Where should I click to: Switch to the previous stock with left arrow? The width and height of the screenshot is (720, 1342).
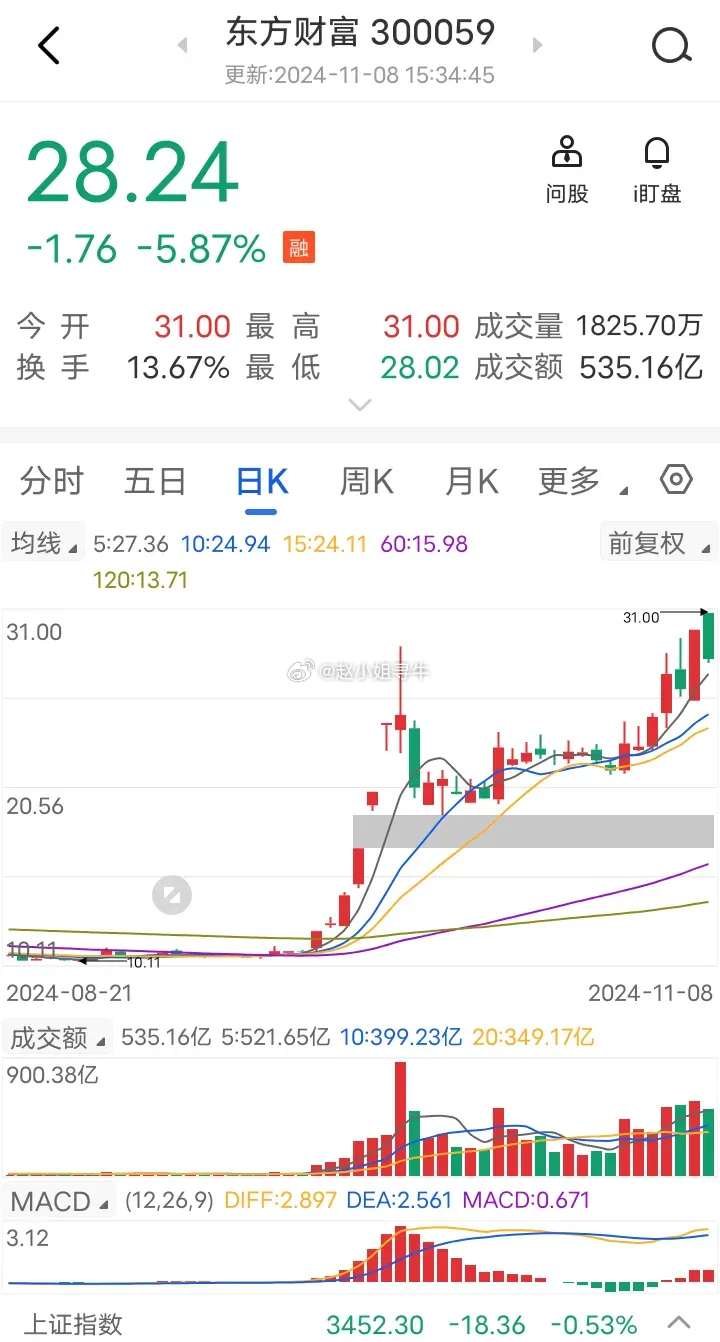tap(183, 45)
